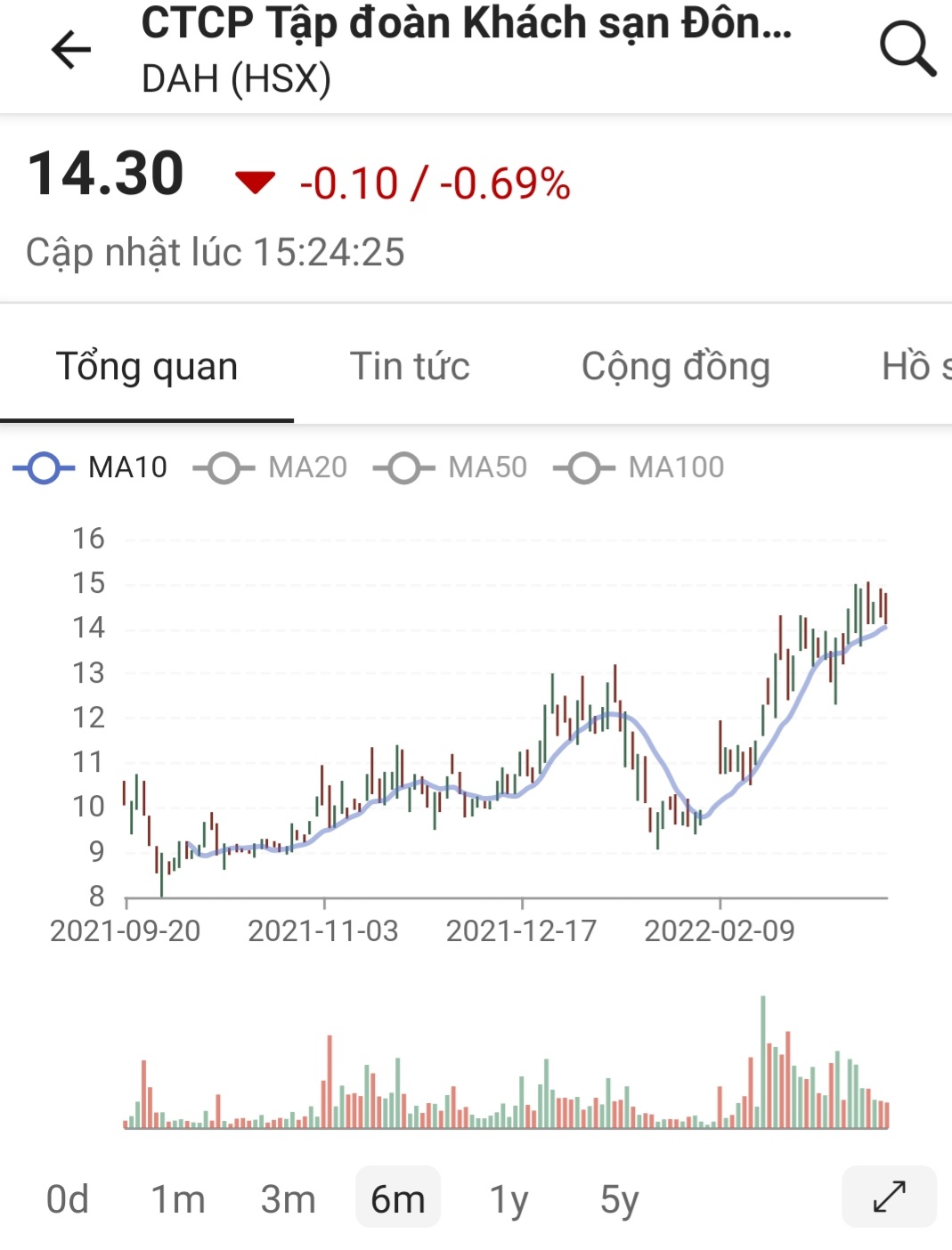Enable the MA20 moving average
Viewport: 952px width, 1250px height.
click(271, 467)
